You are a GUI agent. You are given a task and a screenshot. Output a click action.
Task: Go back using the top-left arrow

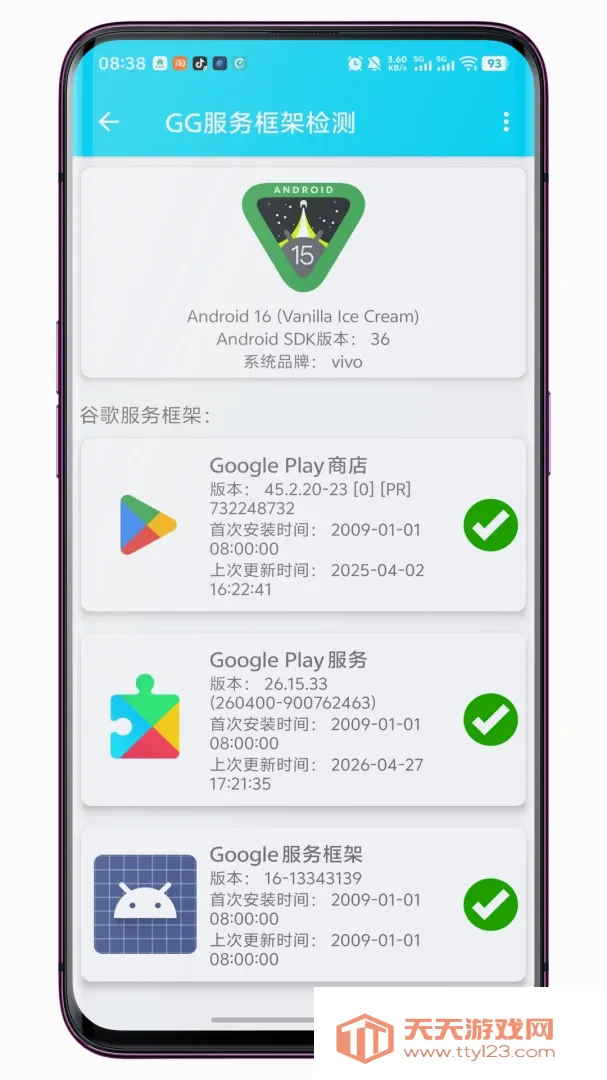tap(109, 122)
